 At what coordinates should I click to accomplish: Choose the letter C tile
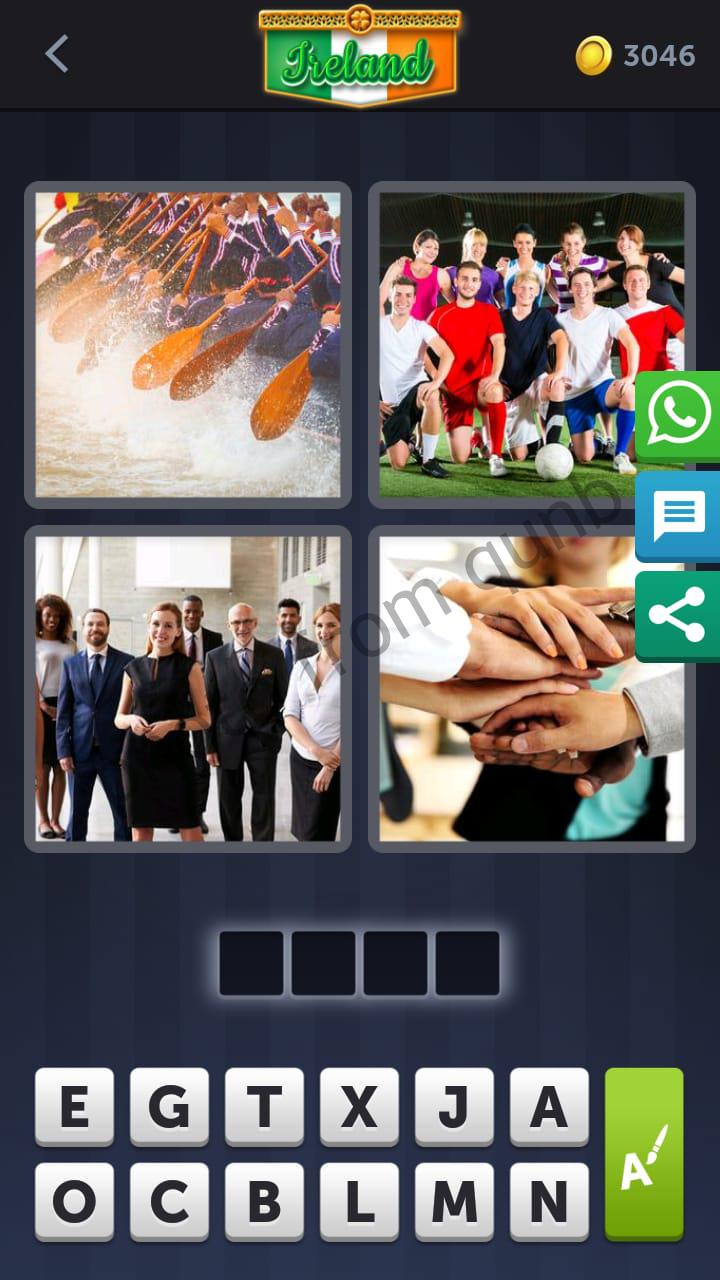coord(169,1201)
